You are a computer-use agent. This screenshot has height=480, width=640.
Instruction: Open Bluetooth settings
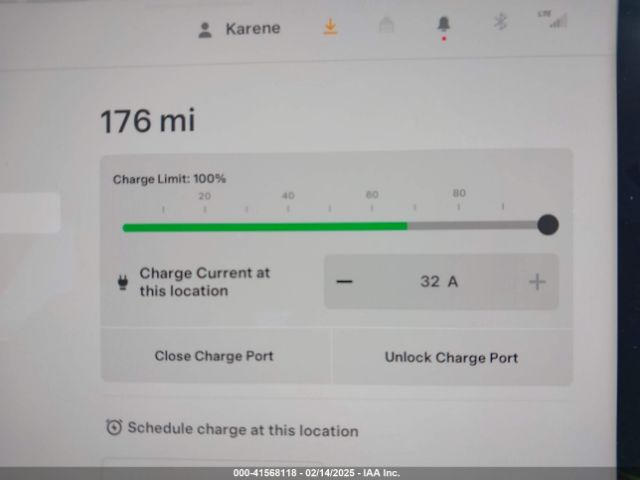click(500, 22)
